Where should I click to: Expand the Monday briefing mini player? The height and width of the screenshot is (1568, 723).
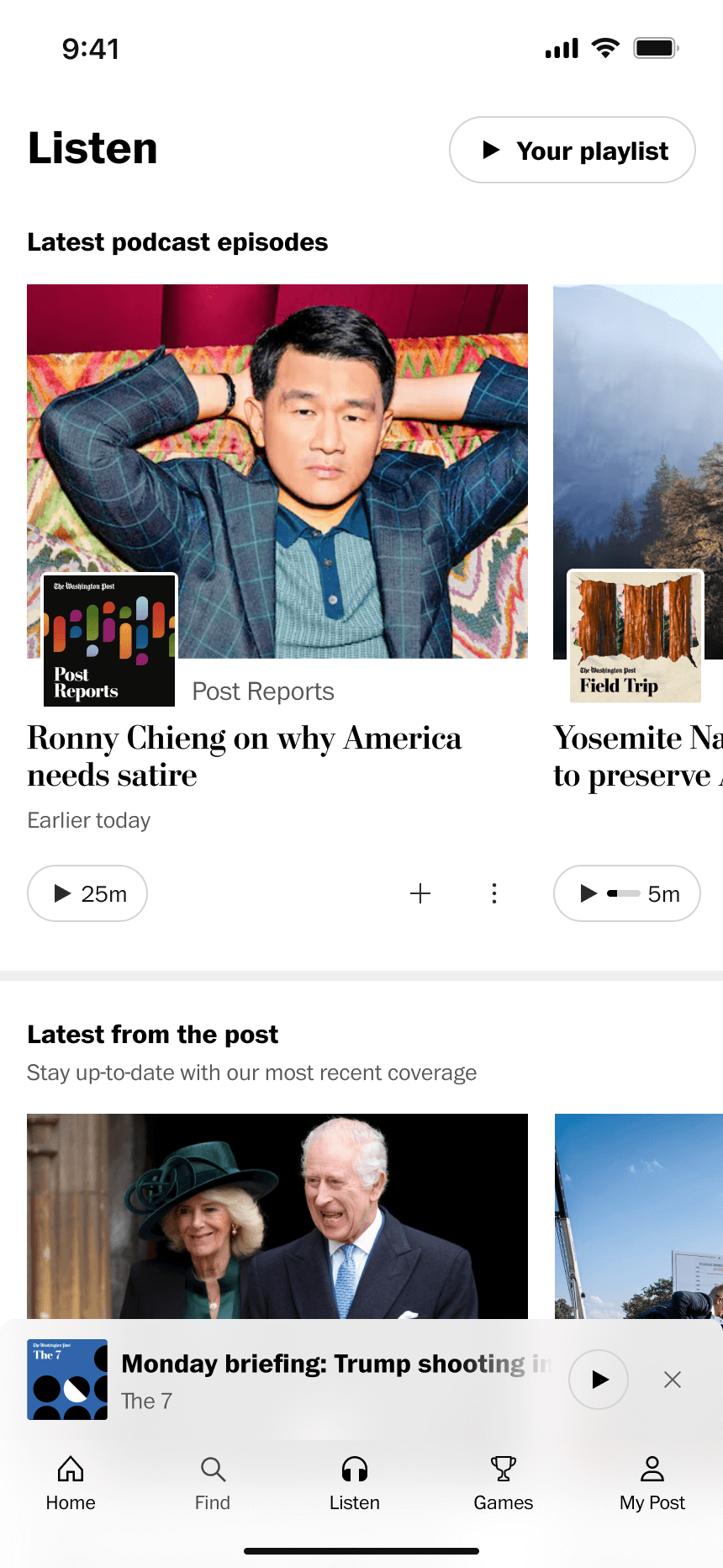pyautogui.click(x=336, y=1380)
